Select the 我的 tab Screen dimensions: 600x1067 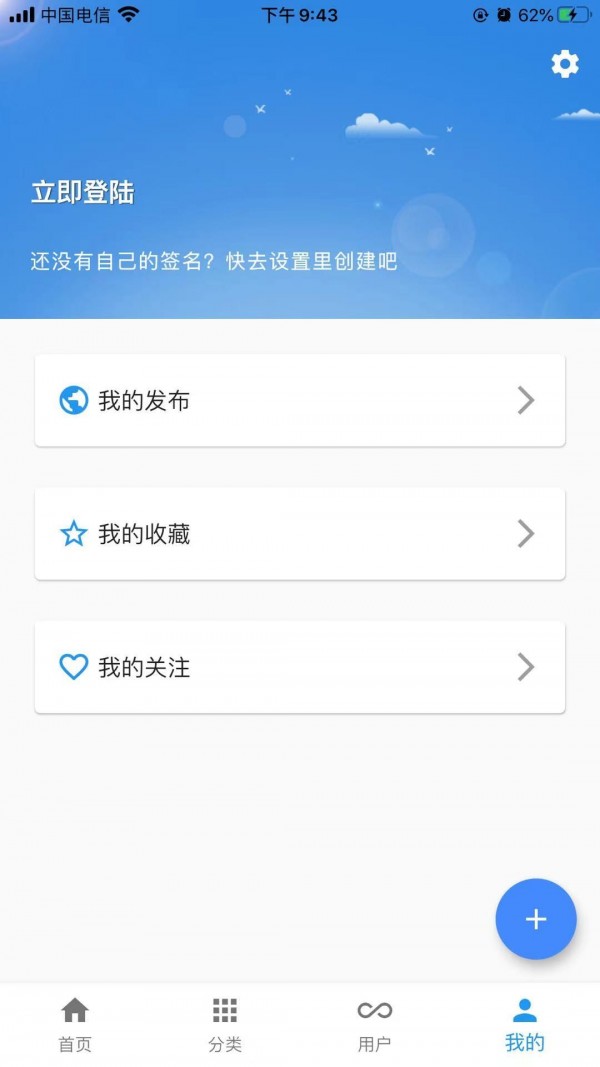coord(525,1024)
